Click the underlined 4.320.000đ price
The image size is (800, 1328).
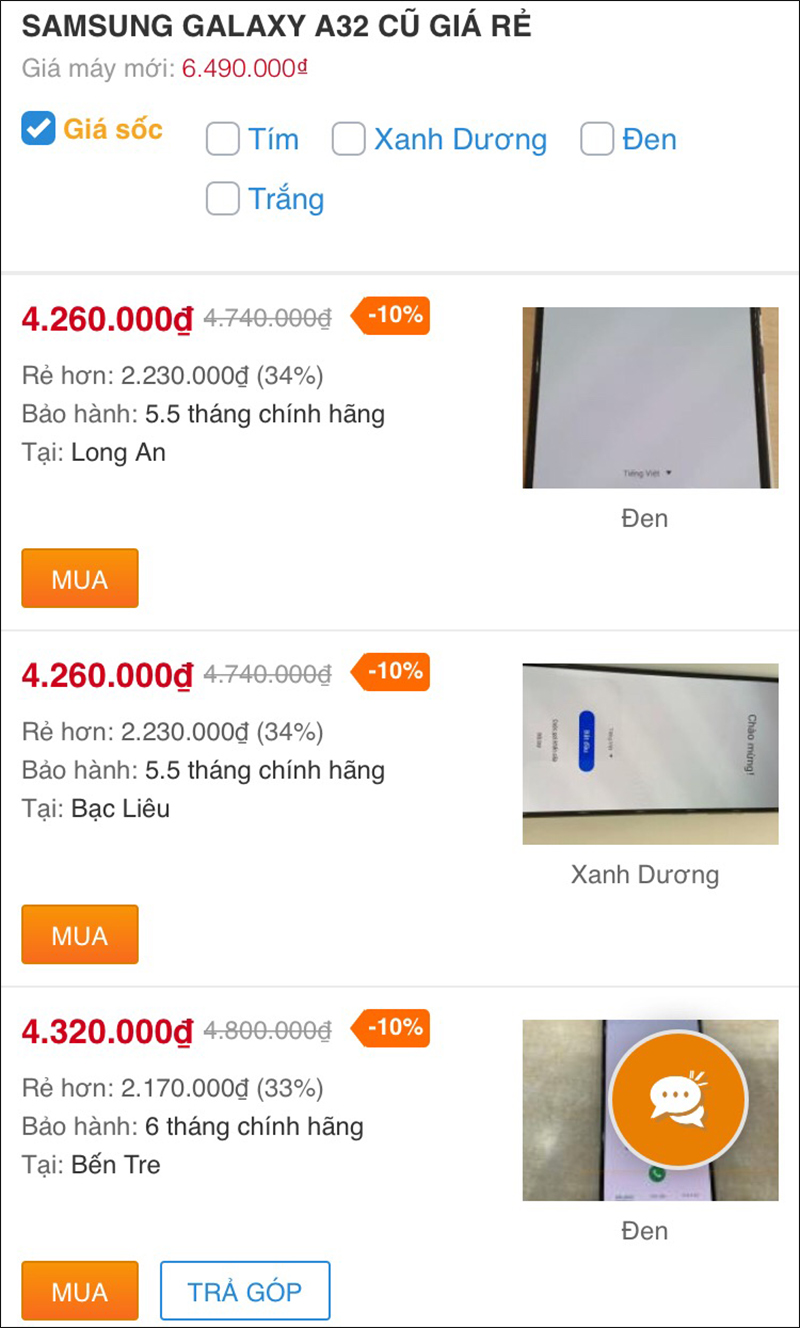click(x=106, y=1031)
